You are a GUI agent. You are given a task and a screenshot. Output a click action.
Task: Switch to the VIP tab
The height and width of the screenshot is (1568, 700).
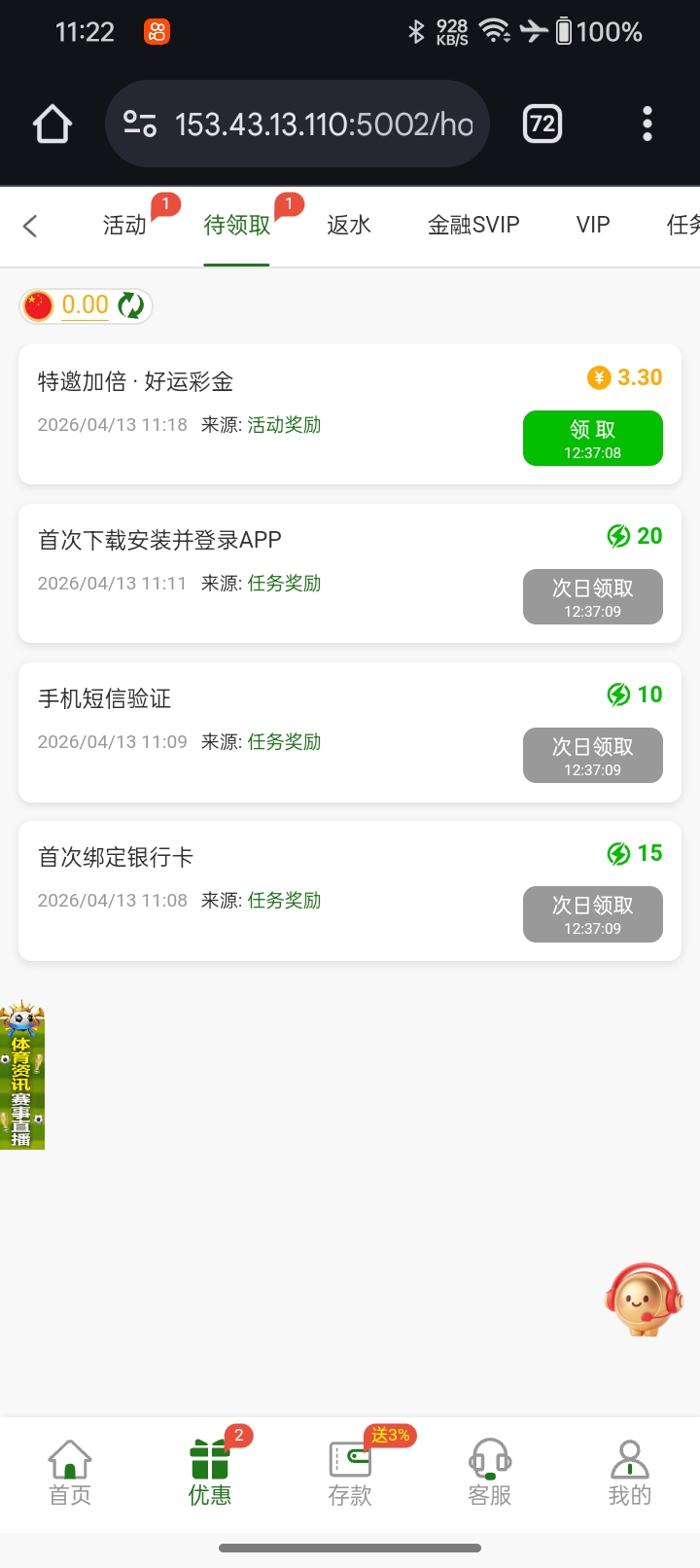tap(593, 226)
